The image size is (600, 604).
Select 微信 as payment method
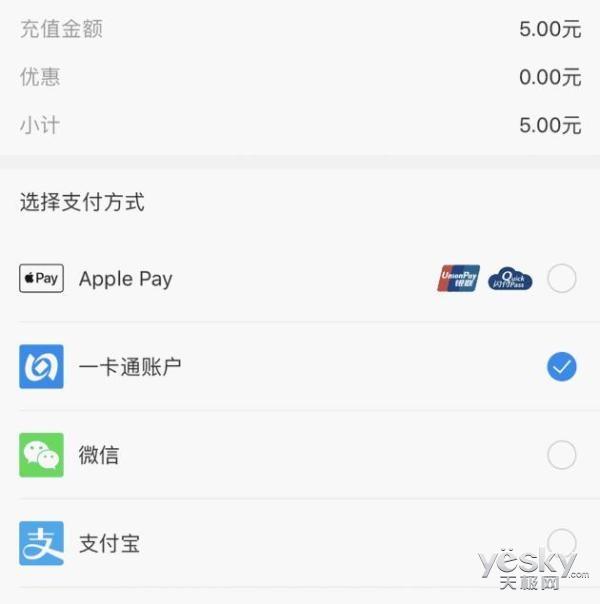561,456
